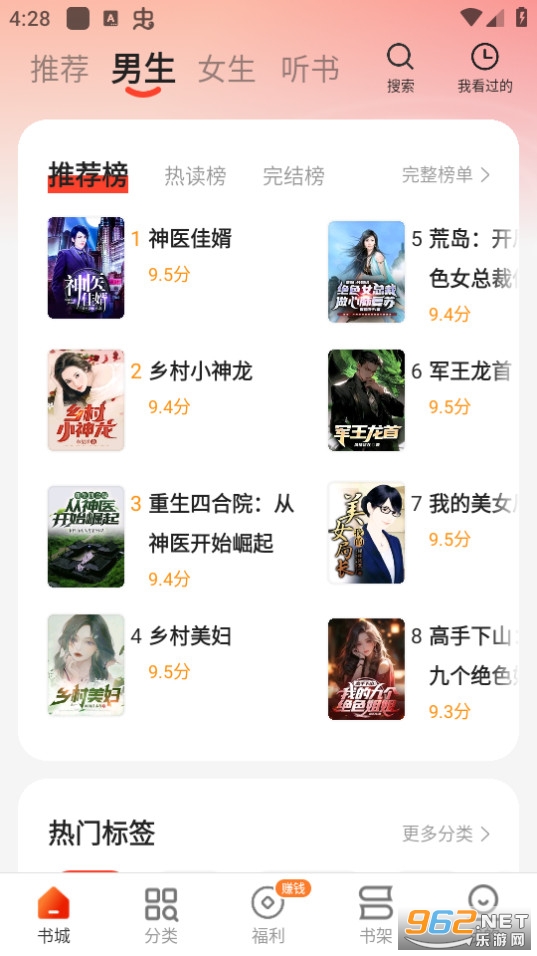The height and width of the screenshot is (956, 537).
Task: Switch to the 女生 top tab
Action: [x=226, y=68]
